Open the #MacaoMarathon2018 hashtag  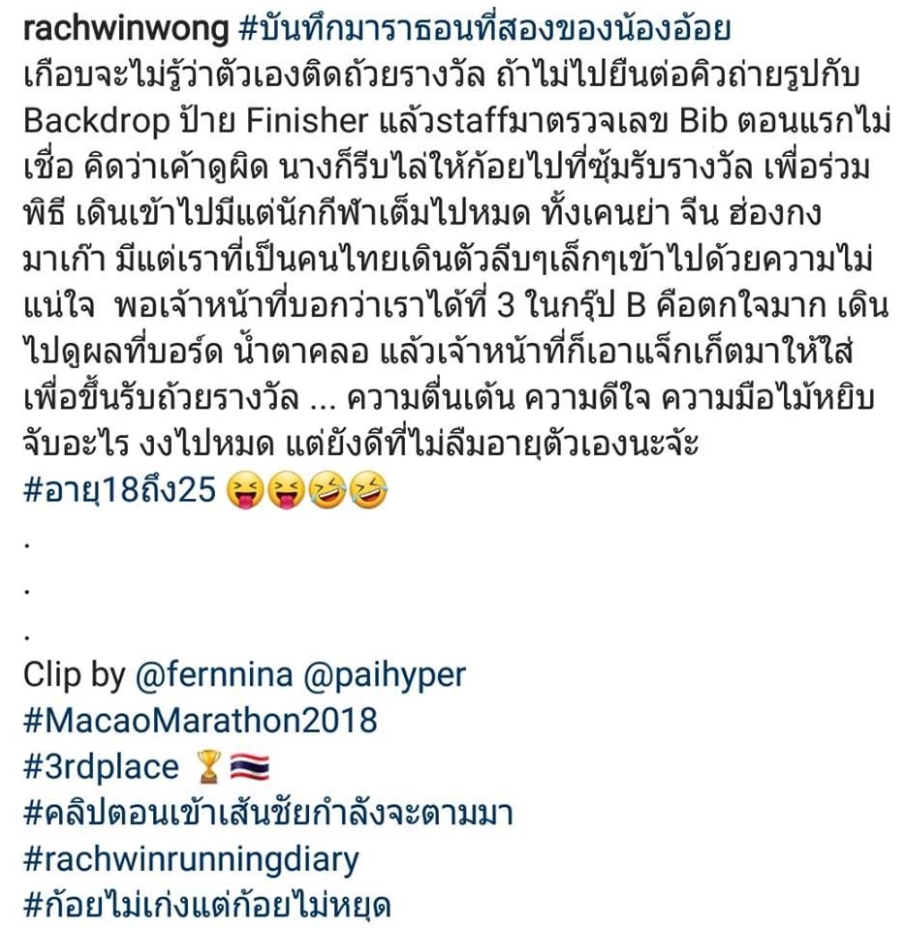point(200,721)
